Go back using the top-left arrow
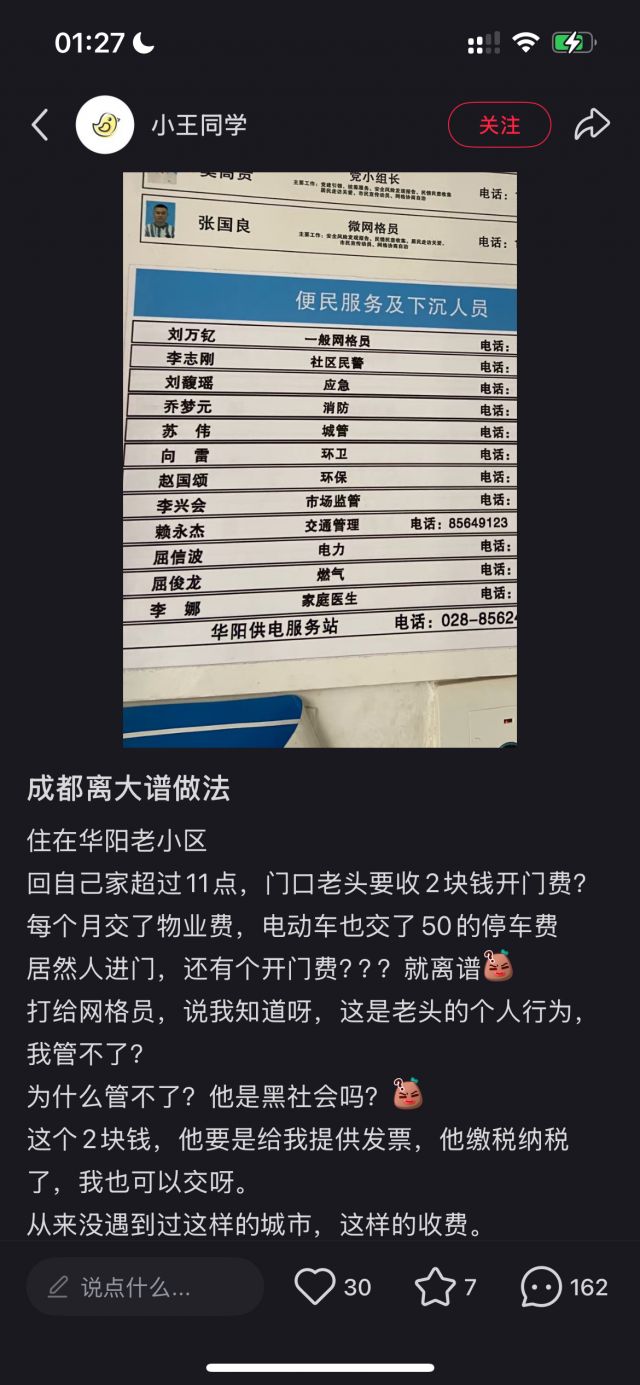 40,125
